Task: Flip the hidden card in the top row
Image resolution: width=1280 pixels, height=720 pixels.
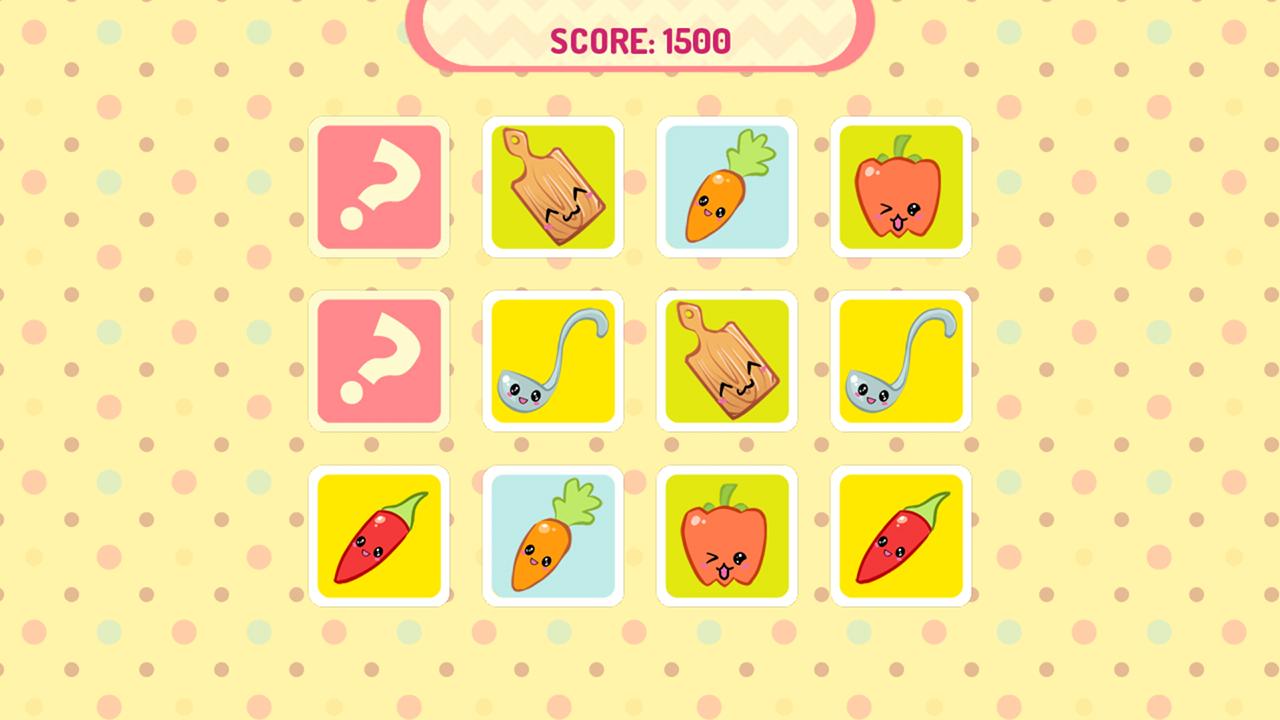Action: coord(379,187)
